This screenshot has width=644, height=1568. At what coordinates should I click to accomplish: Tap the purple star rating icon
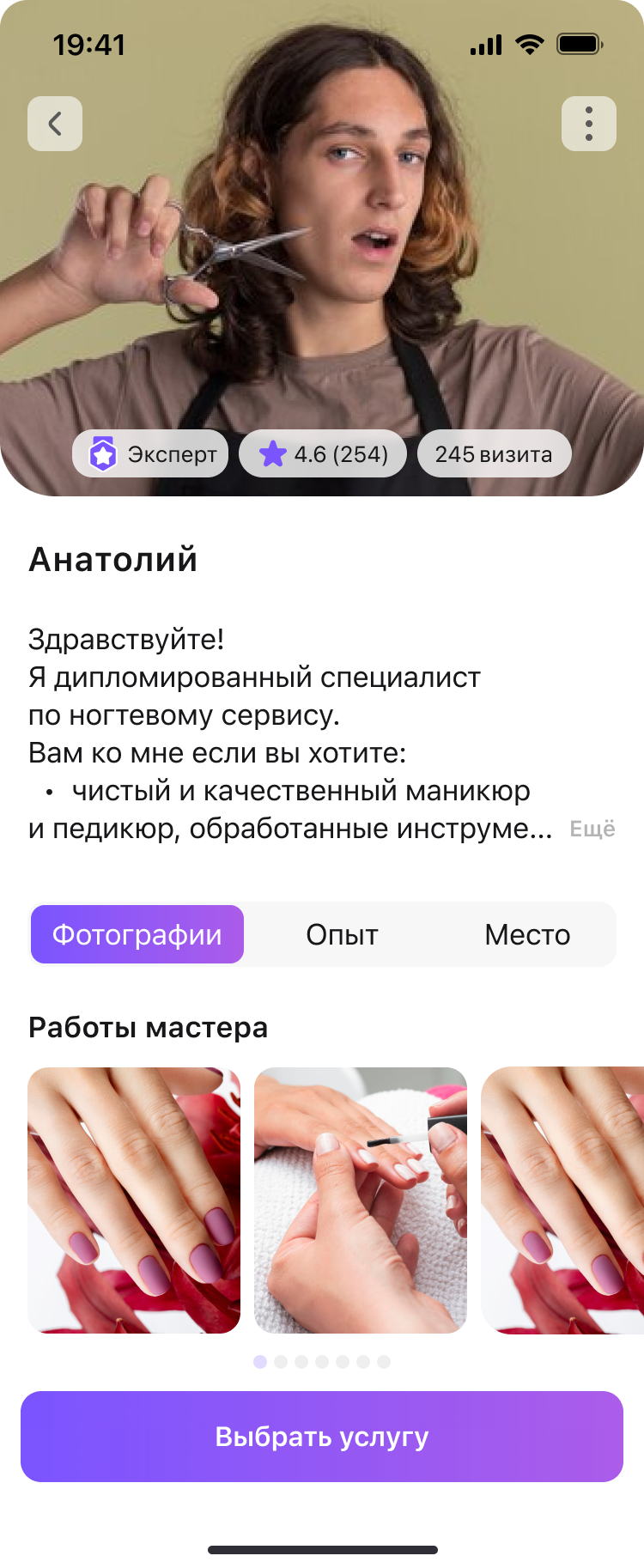[x=272, y=453]
